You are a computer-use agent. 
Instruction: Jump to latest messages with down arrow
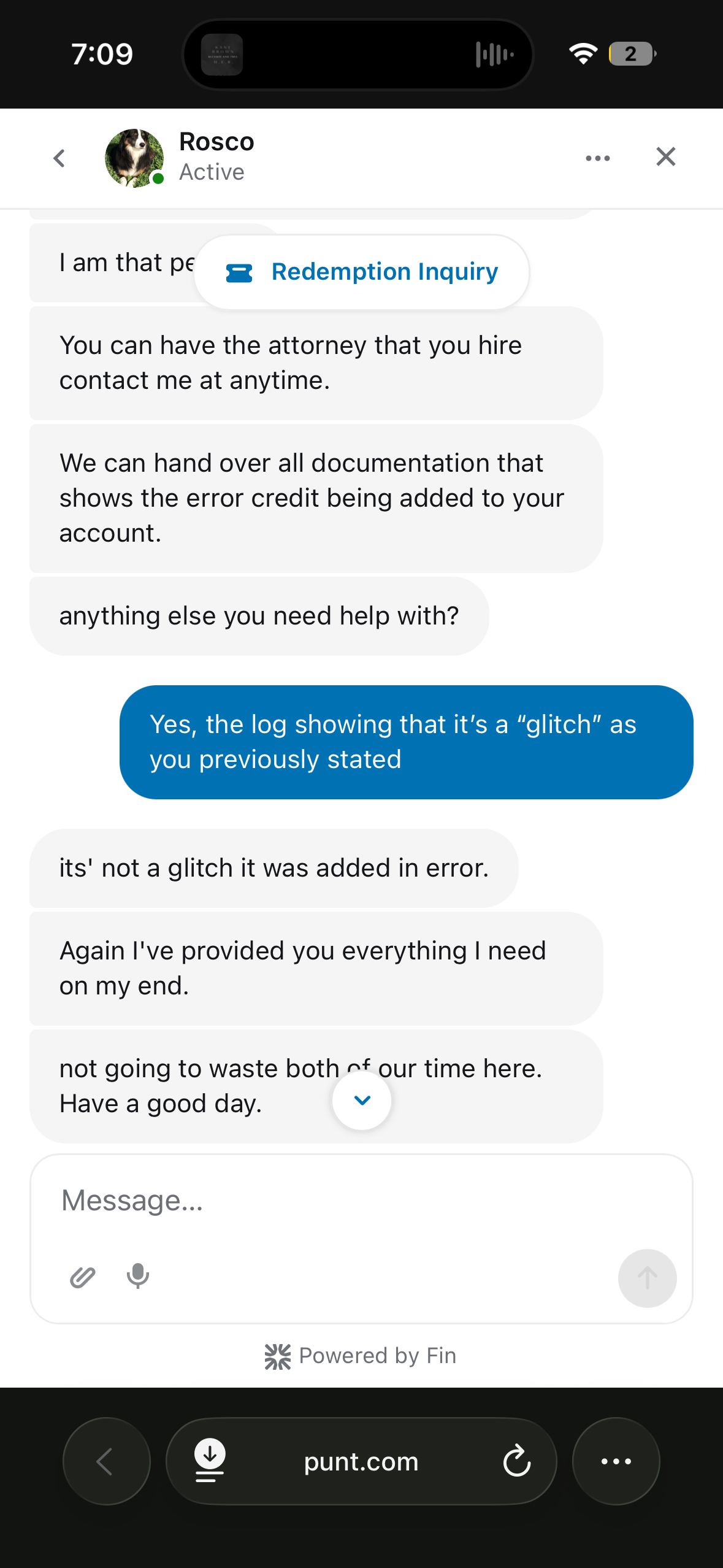[x=362, y=1100]
